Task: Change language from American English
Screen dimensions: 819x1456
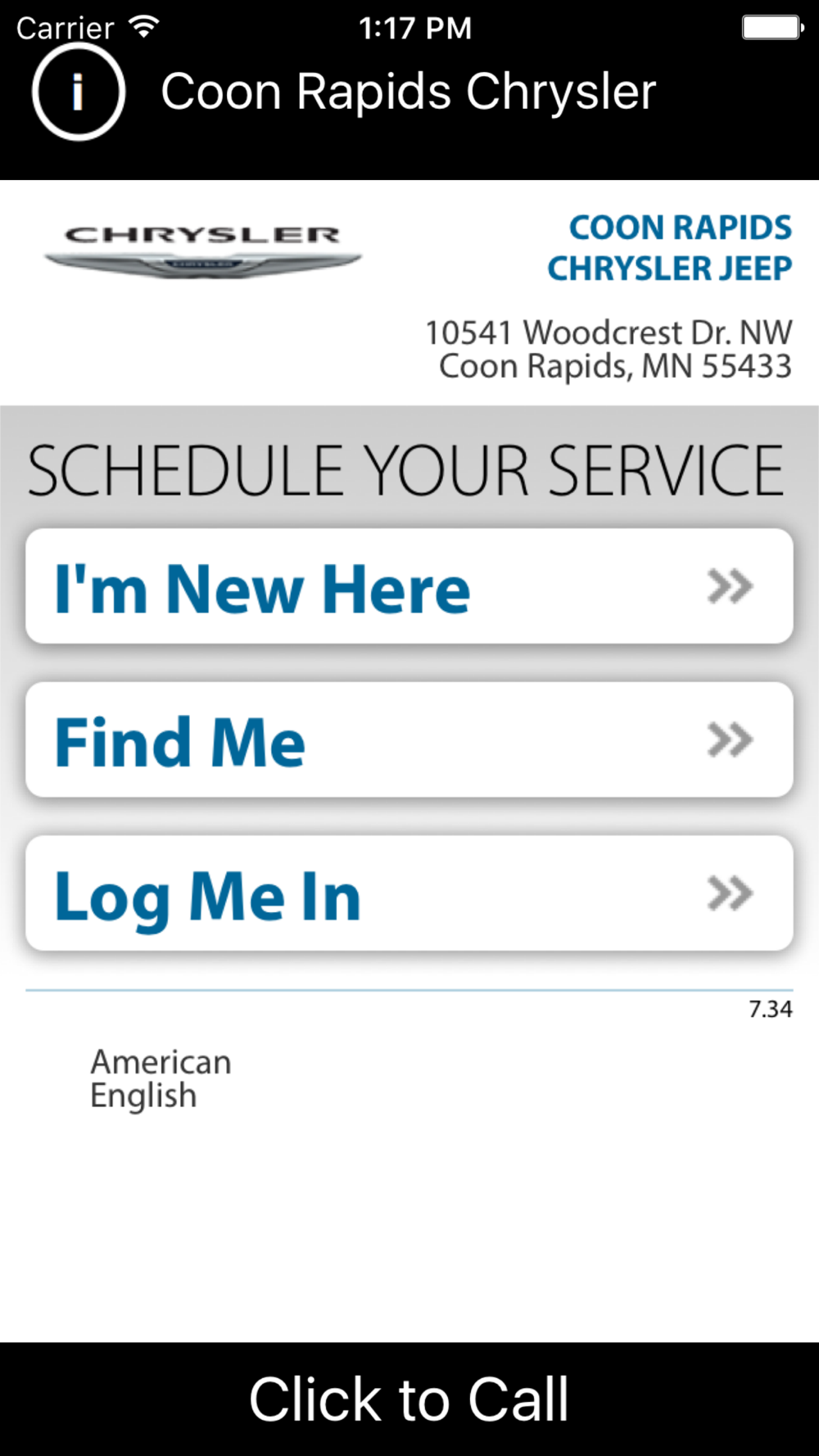Action: coord(161,1078)
